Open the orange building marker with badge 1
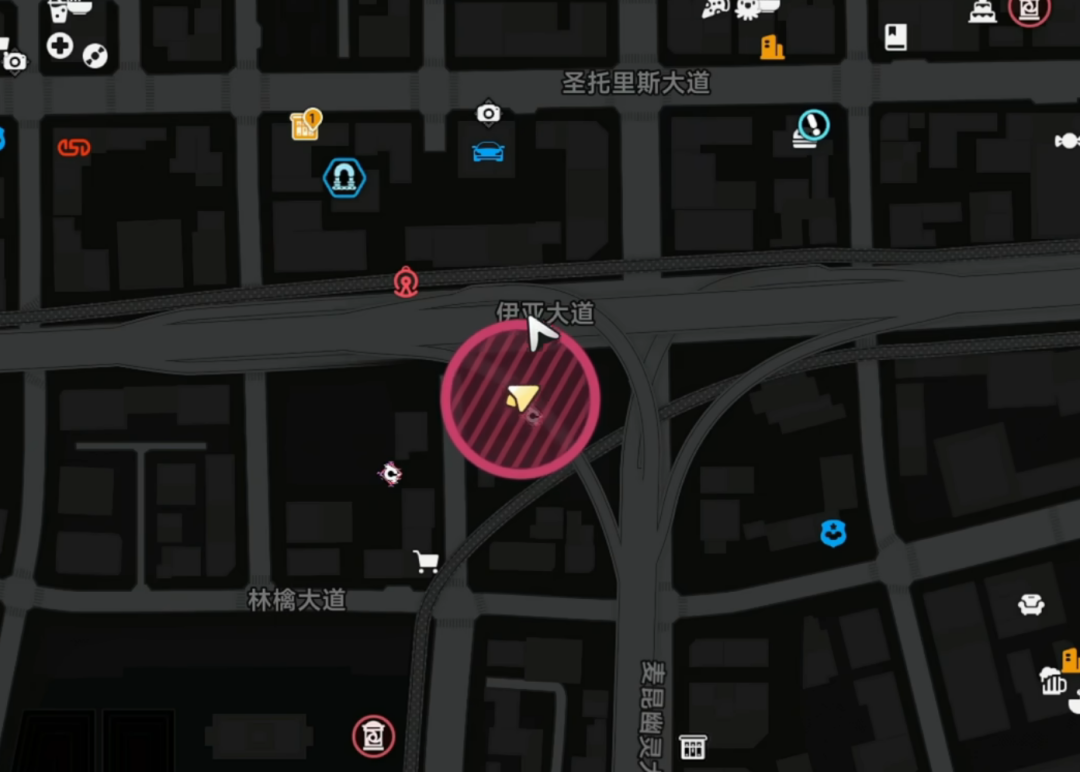This screenshot has height=772, width=1080. point(304,125)
